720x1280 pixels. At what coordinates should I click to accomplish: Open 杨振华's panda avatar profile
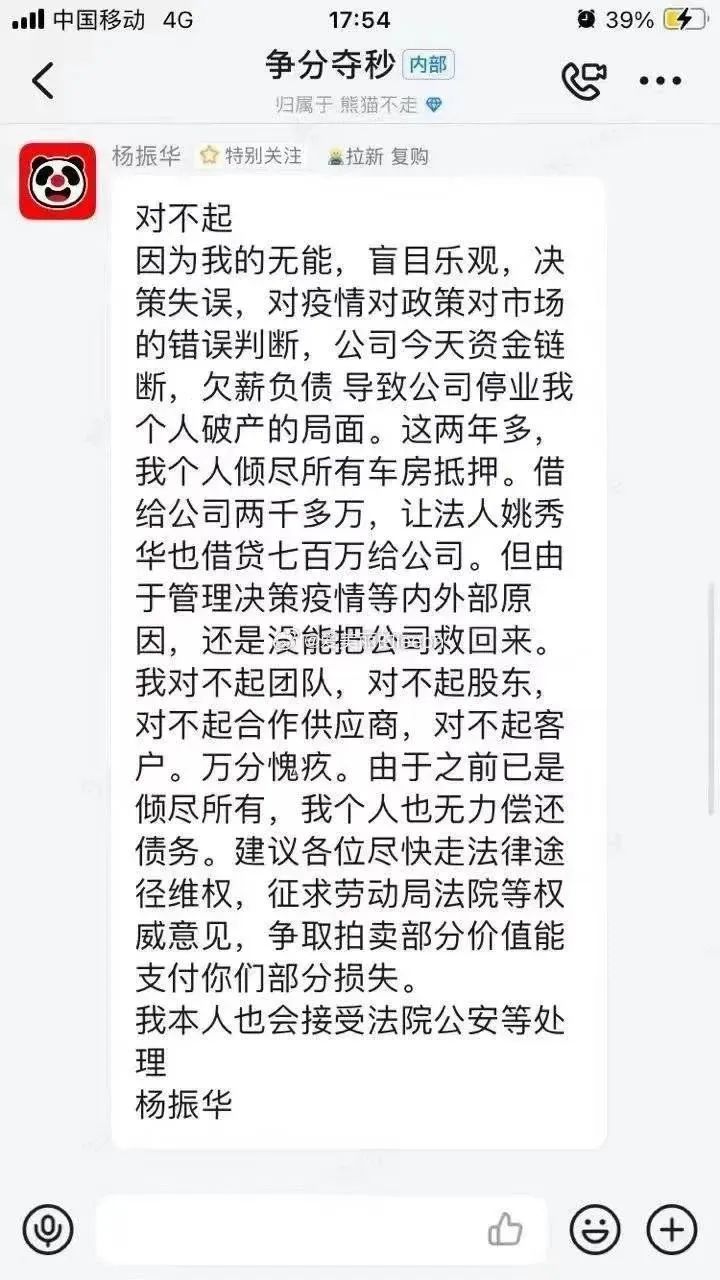(57, 181)
